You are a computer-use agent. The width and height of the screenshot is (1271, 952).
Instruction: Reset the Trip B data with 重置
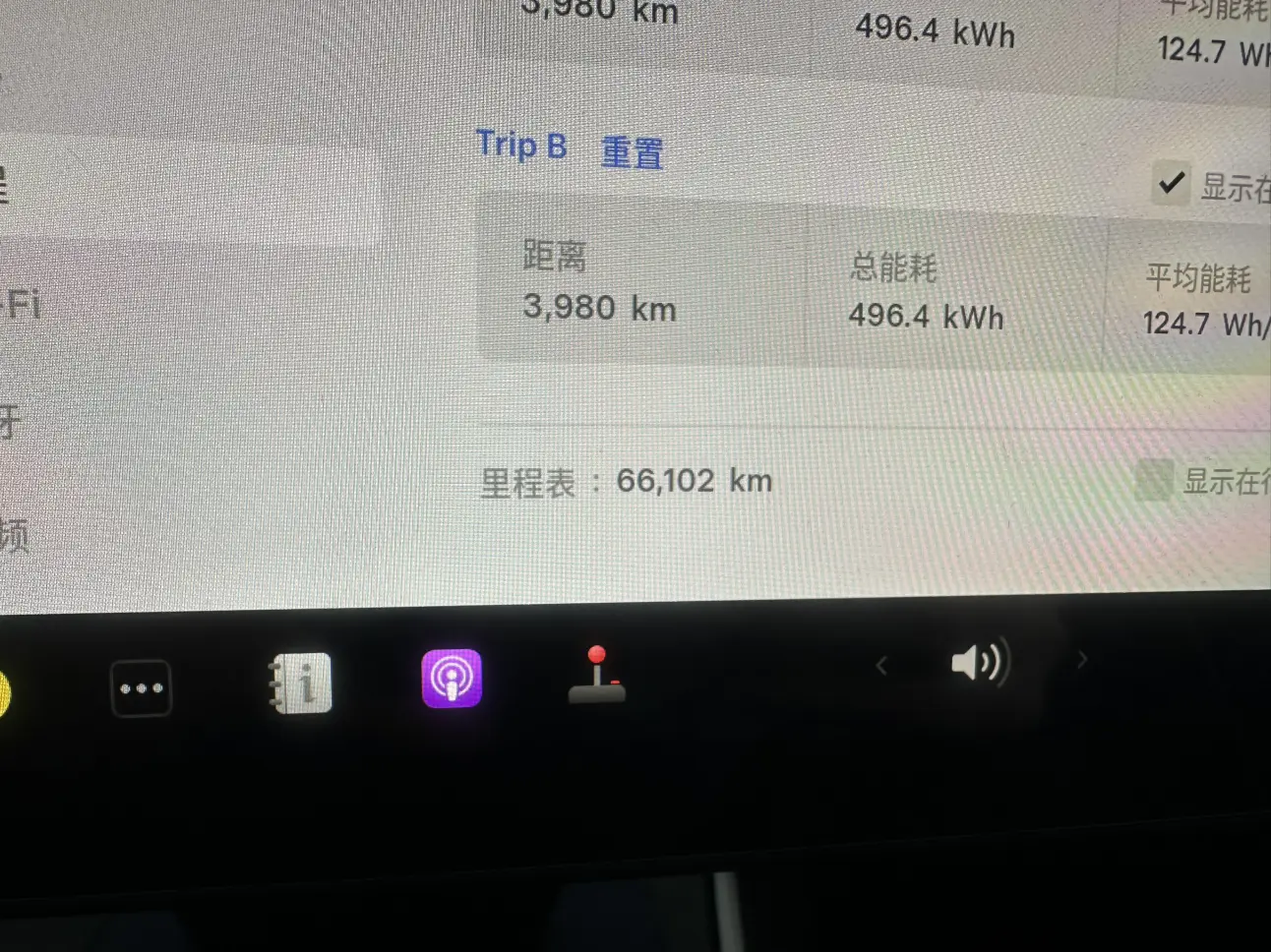coord(632,152)
